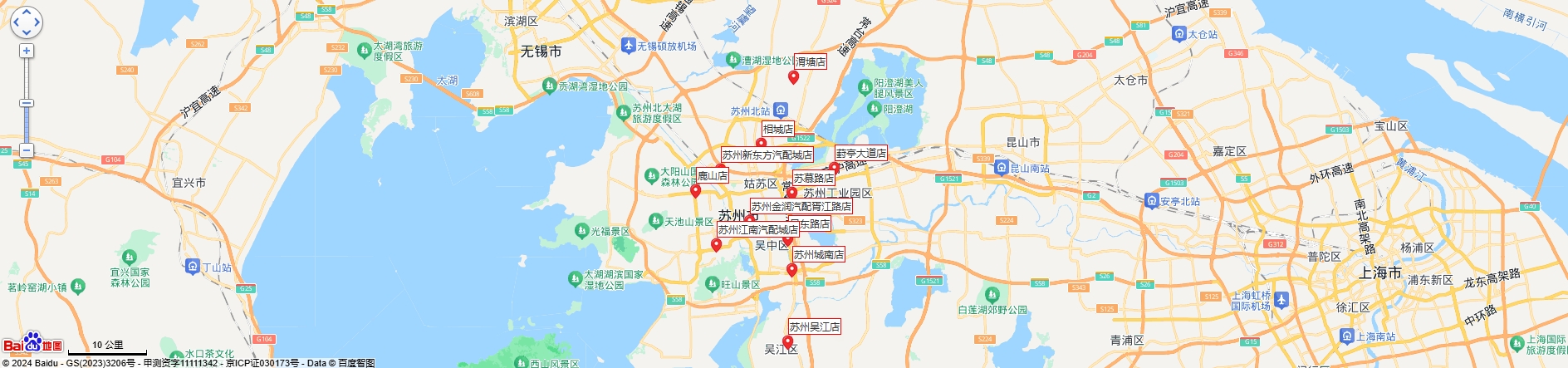
Task: Select the 鹿山店 marker
Action: [x=695, y=190]
